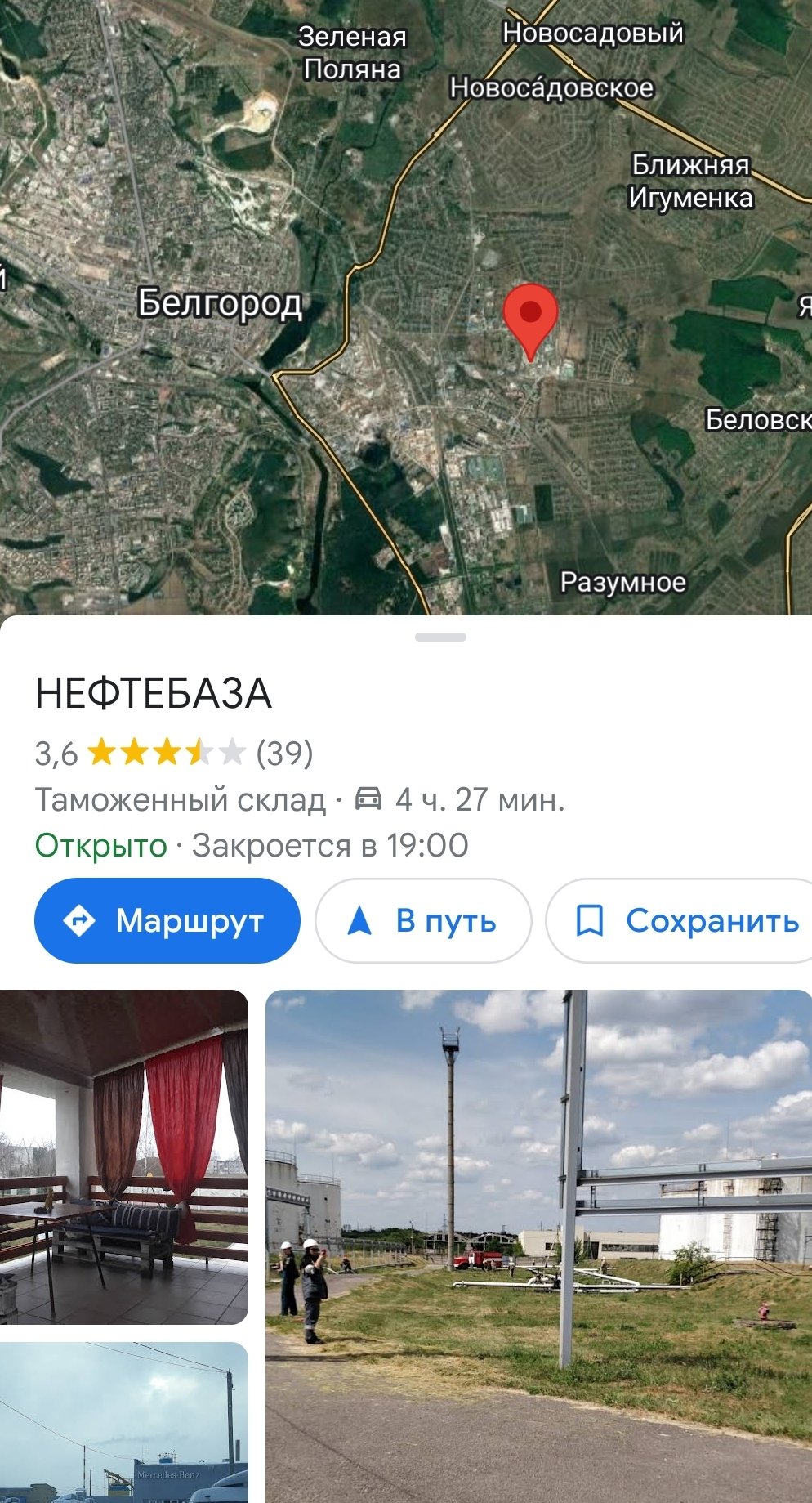
Task: Save the place with Сохранить
Action: [x=680, y=920]
